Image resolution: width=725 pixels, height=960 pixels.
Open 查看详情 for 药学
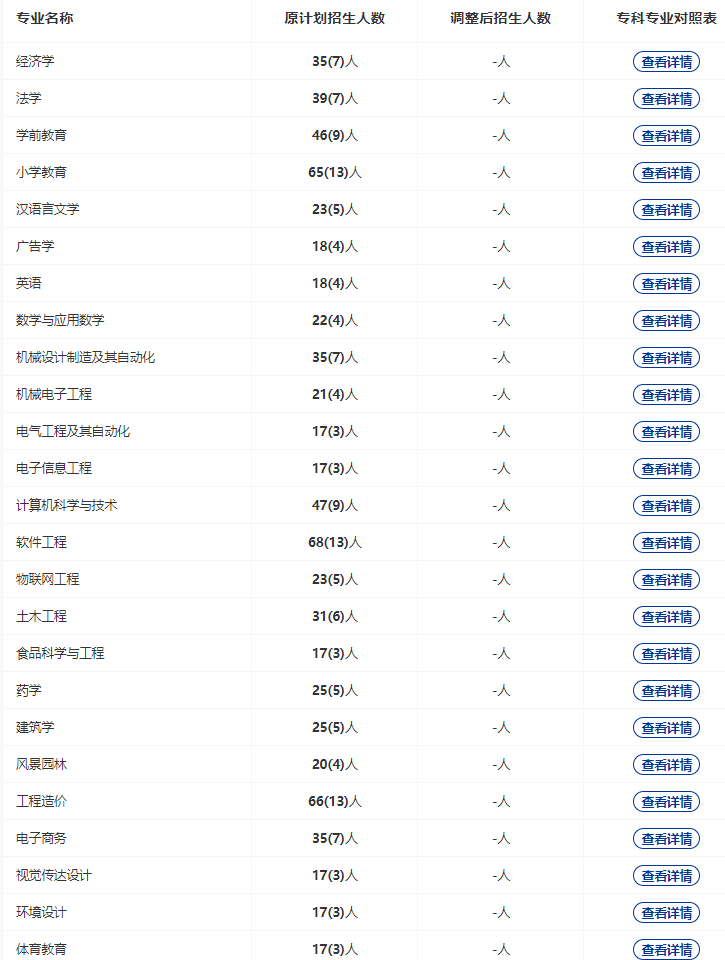(666, 691)
